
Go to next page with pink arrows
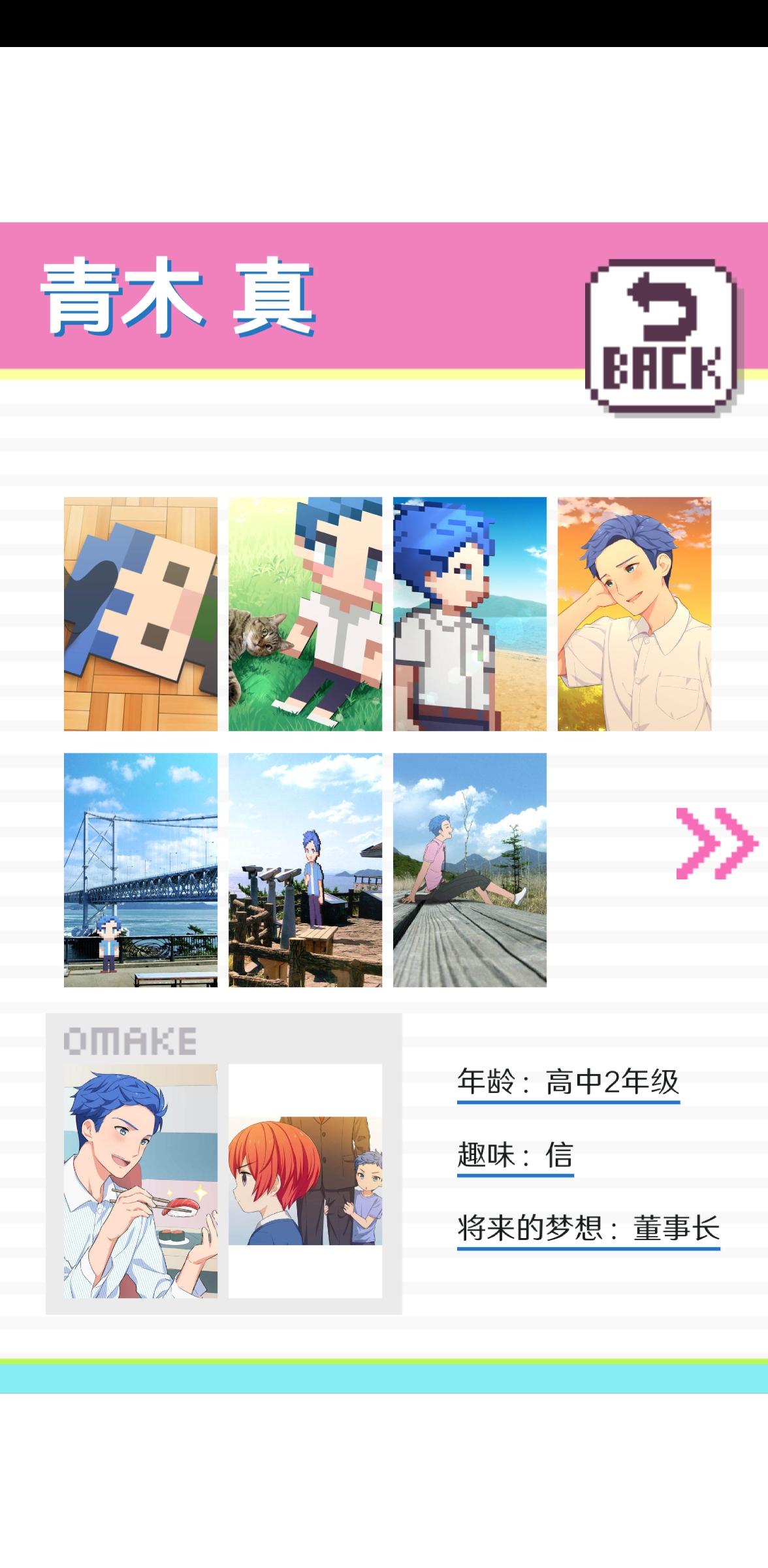click(x=716, y=843)
